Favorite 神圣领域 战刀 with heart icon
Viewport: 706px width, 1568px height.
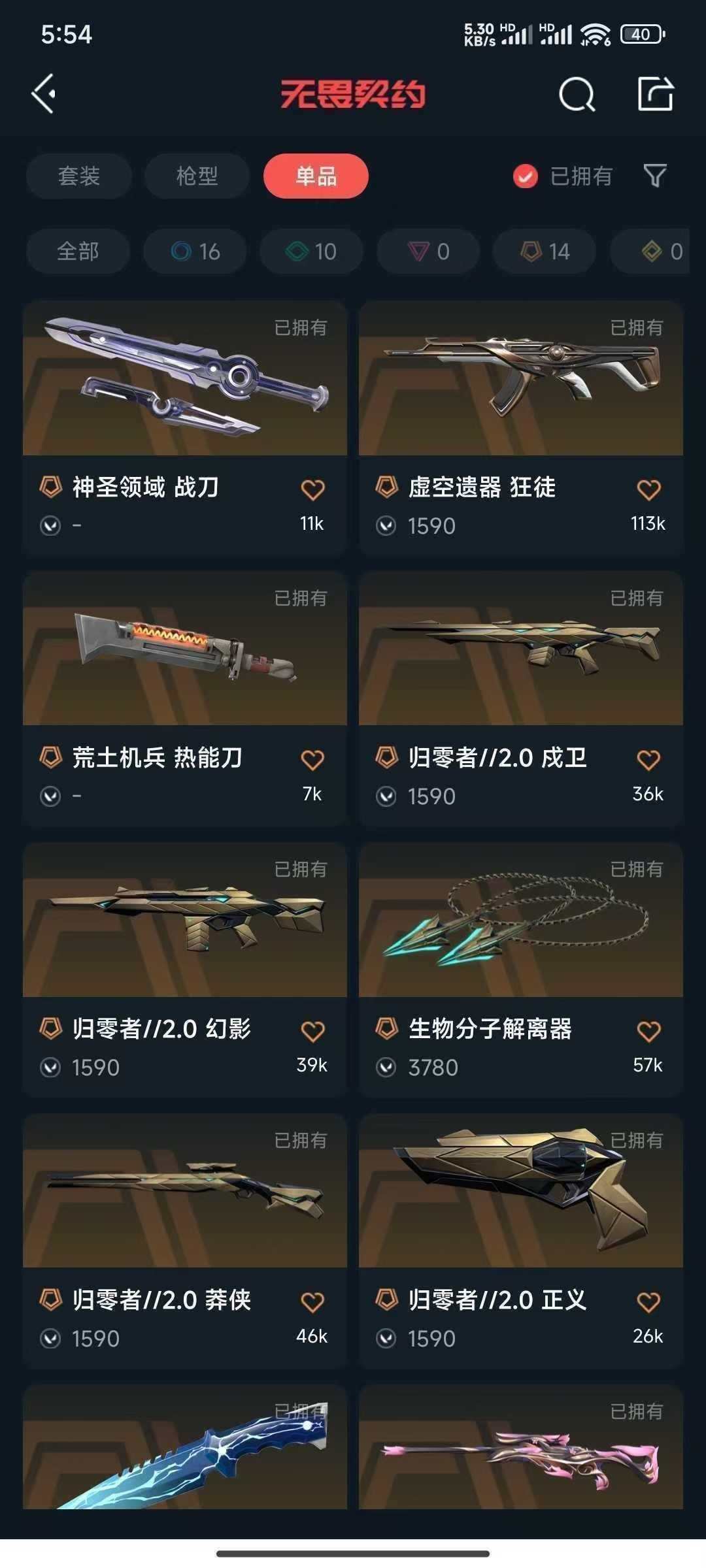(312, 487)
